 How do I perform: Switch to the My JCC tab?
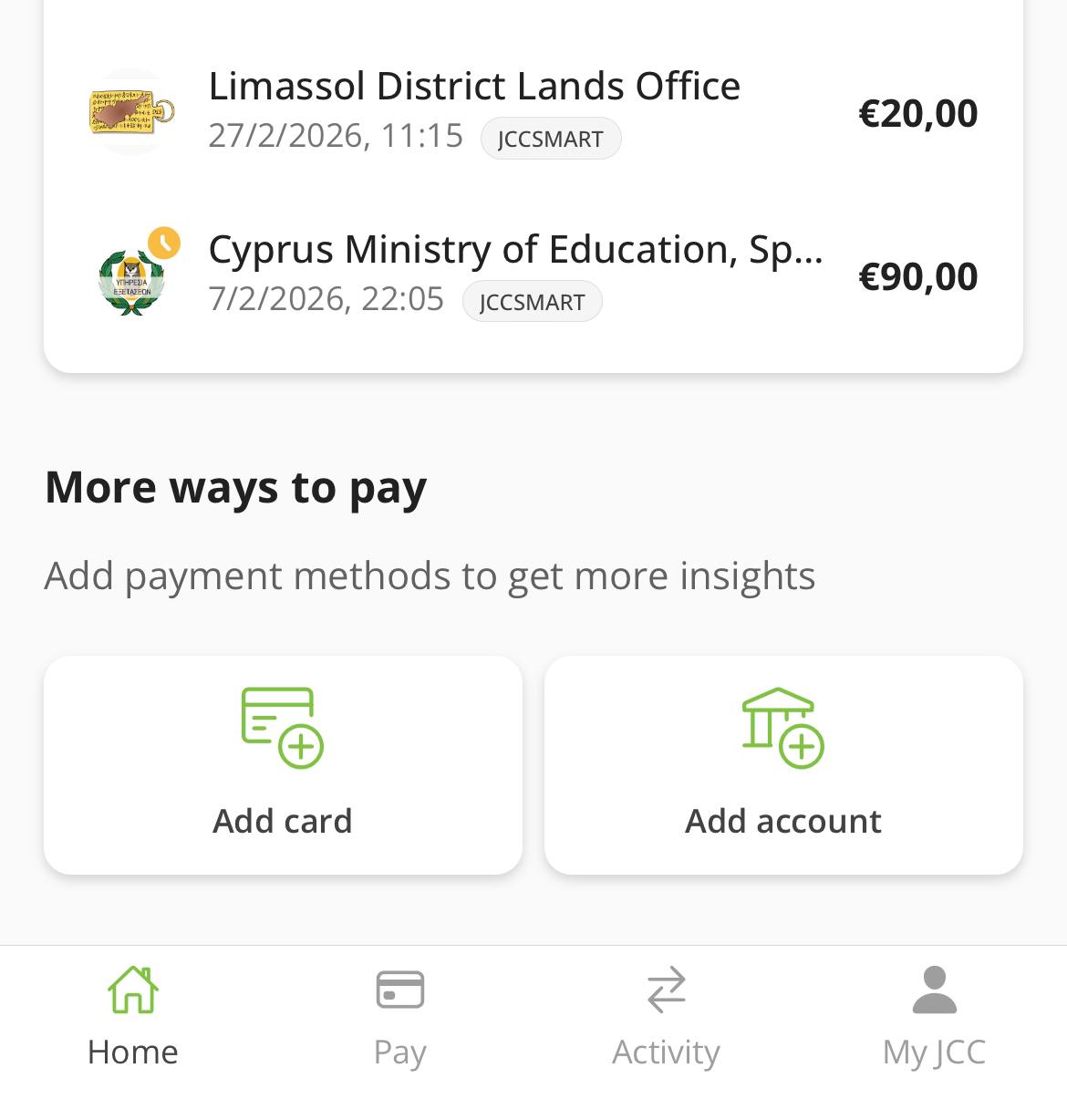[933, 1016]
